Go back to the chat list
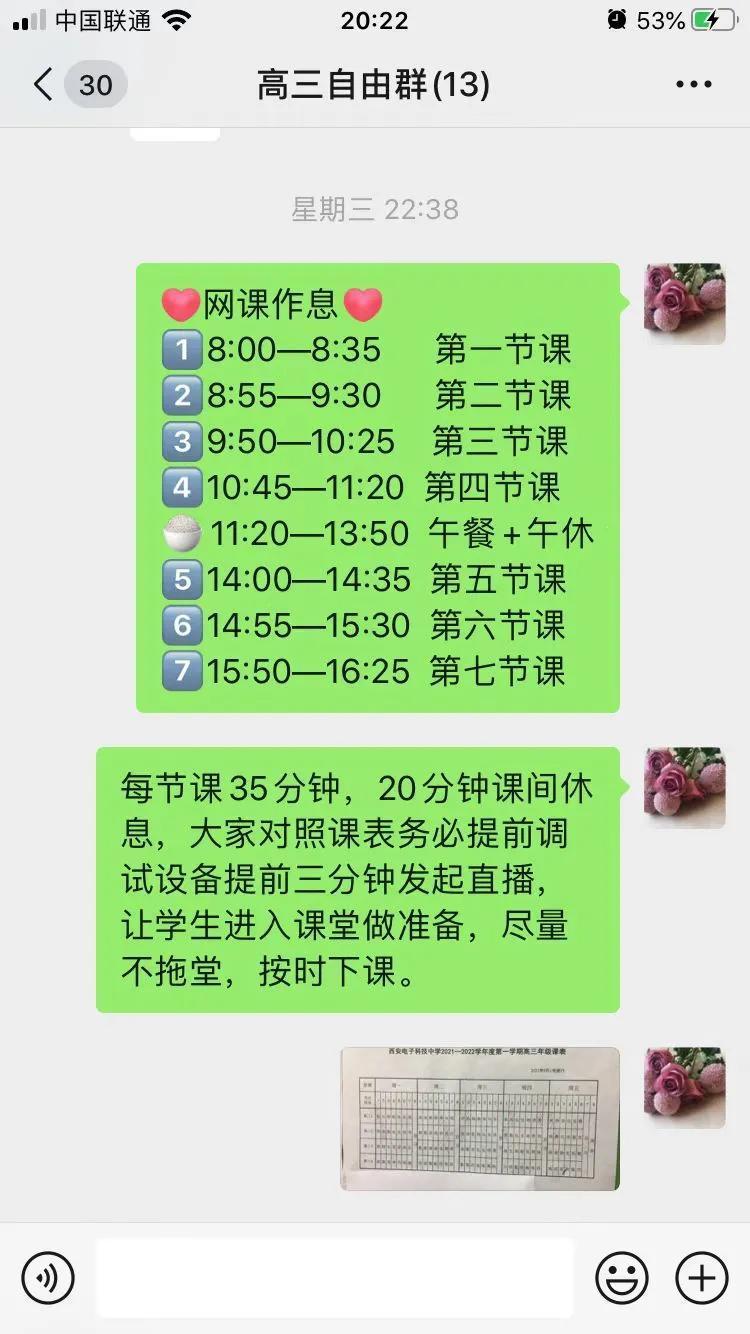 [x=44, y=85]
